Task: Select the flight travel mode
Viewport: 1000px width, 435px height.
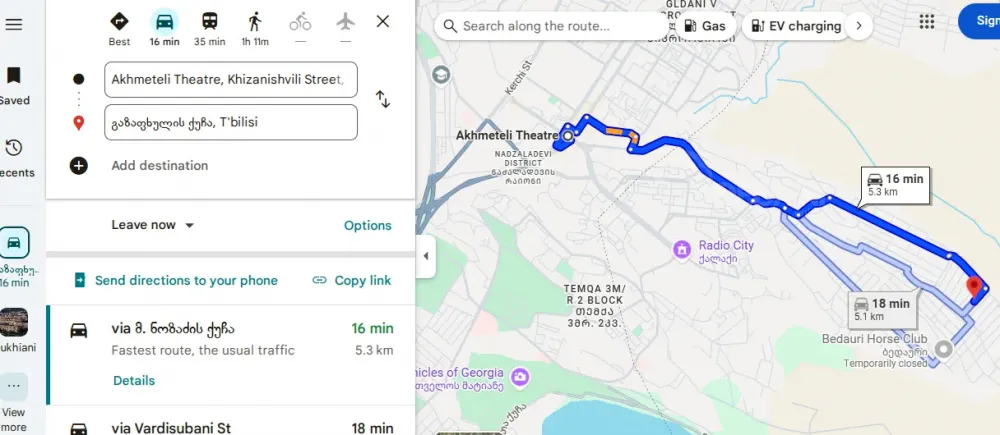Action: (x=345, y=27)
